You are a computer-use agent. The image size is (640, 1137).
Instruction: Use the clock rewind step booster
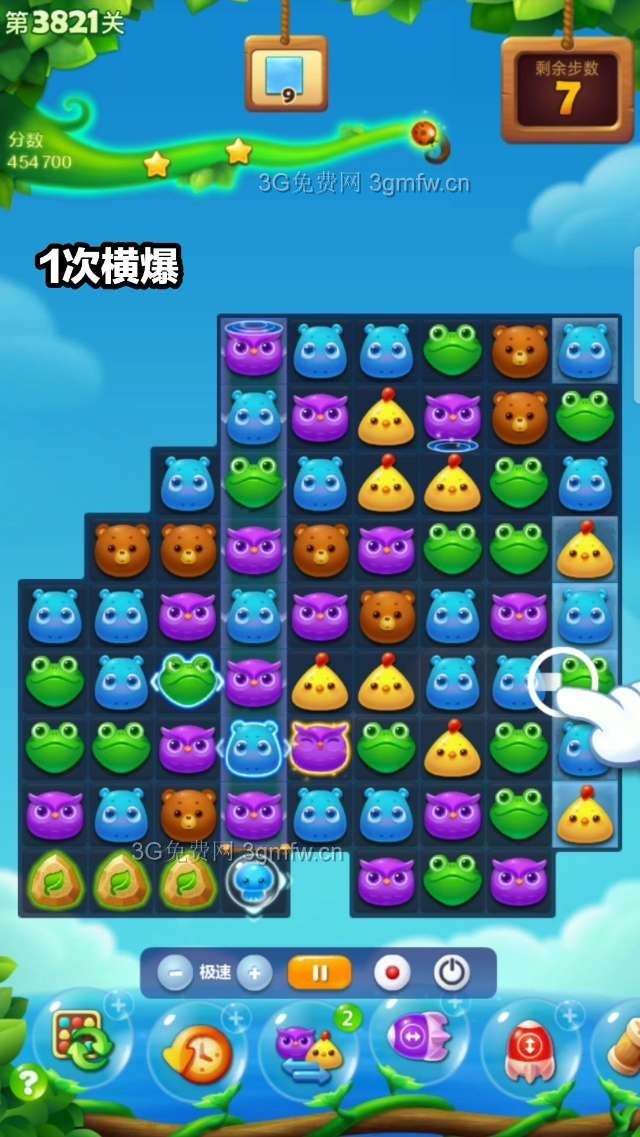[x=197, y=1052]
